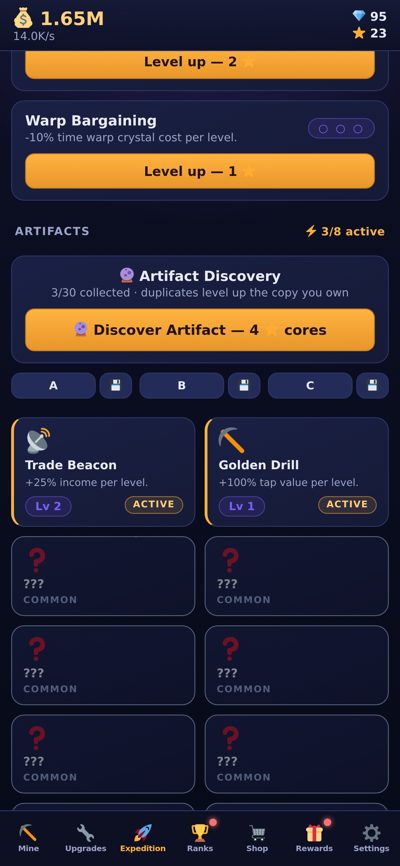
Task: Level up Warp Bargaining for 1 star
Action: [200, 171]
